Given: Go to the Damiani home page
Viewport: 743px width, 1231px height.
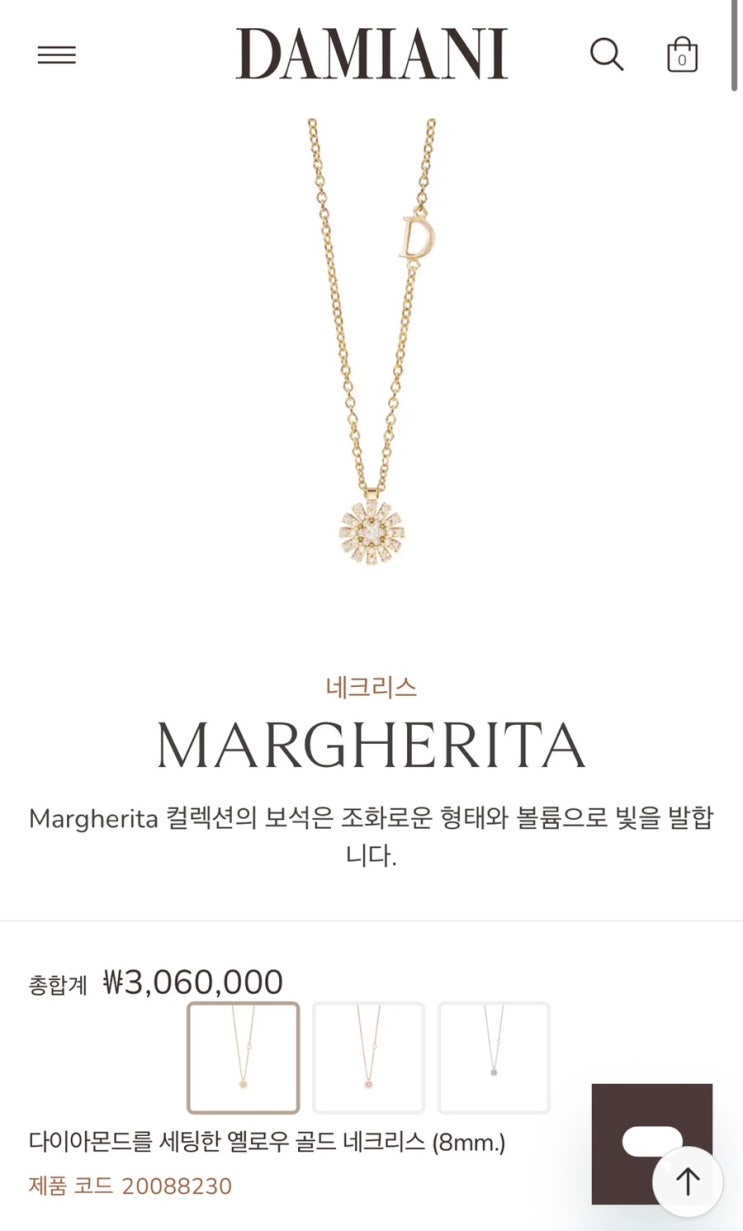Looking at the screenshot, I should click(372, 54).
